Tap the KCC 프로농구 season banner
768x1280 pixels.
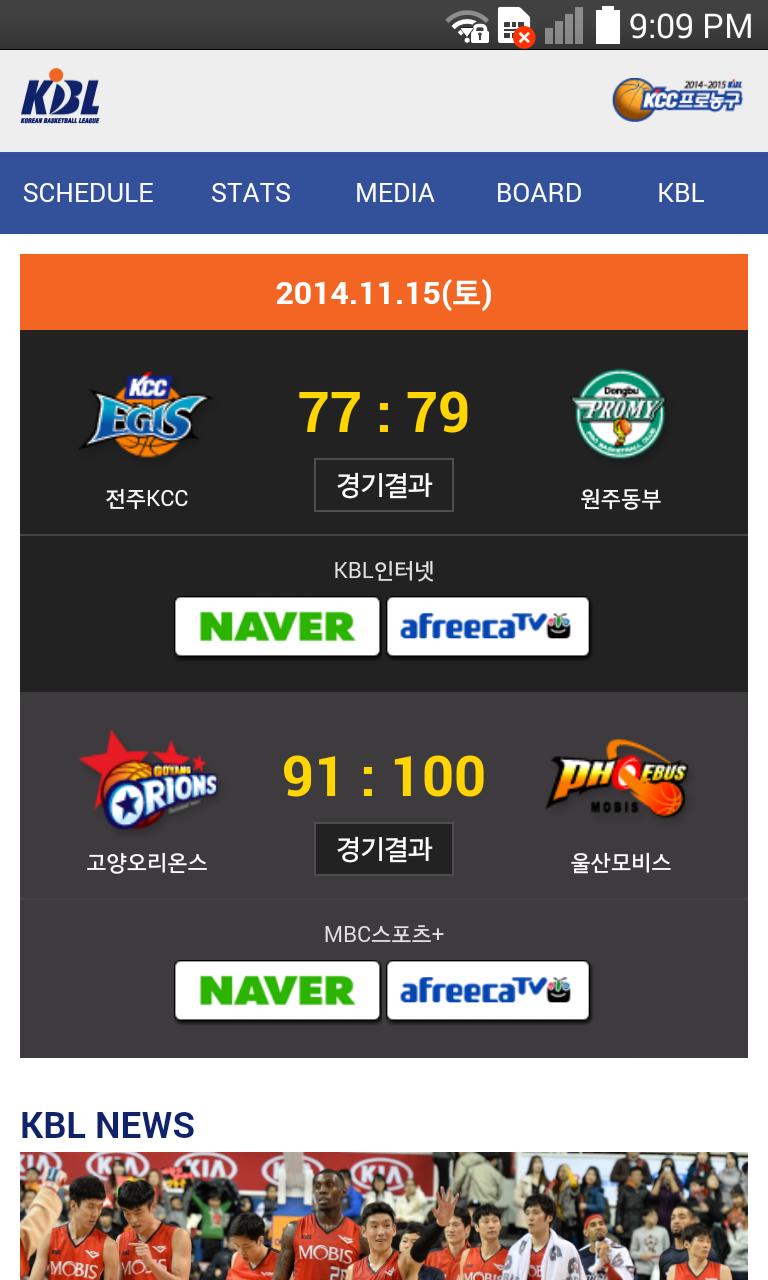678,98
